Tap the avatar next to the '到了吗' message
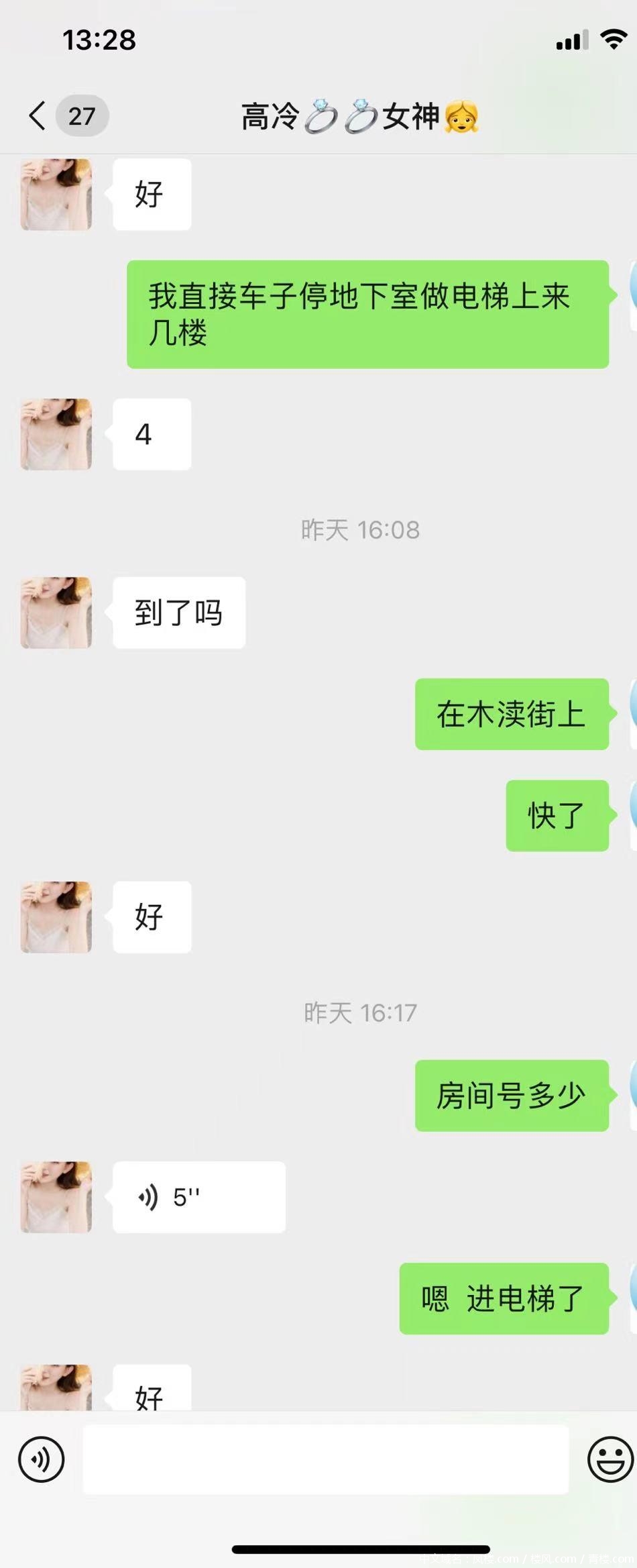The image size is (637, 1568). tap(56, 613)
